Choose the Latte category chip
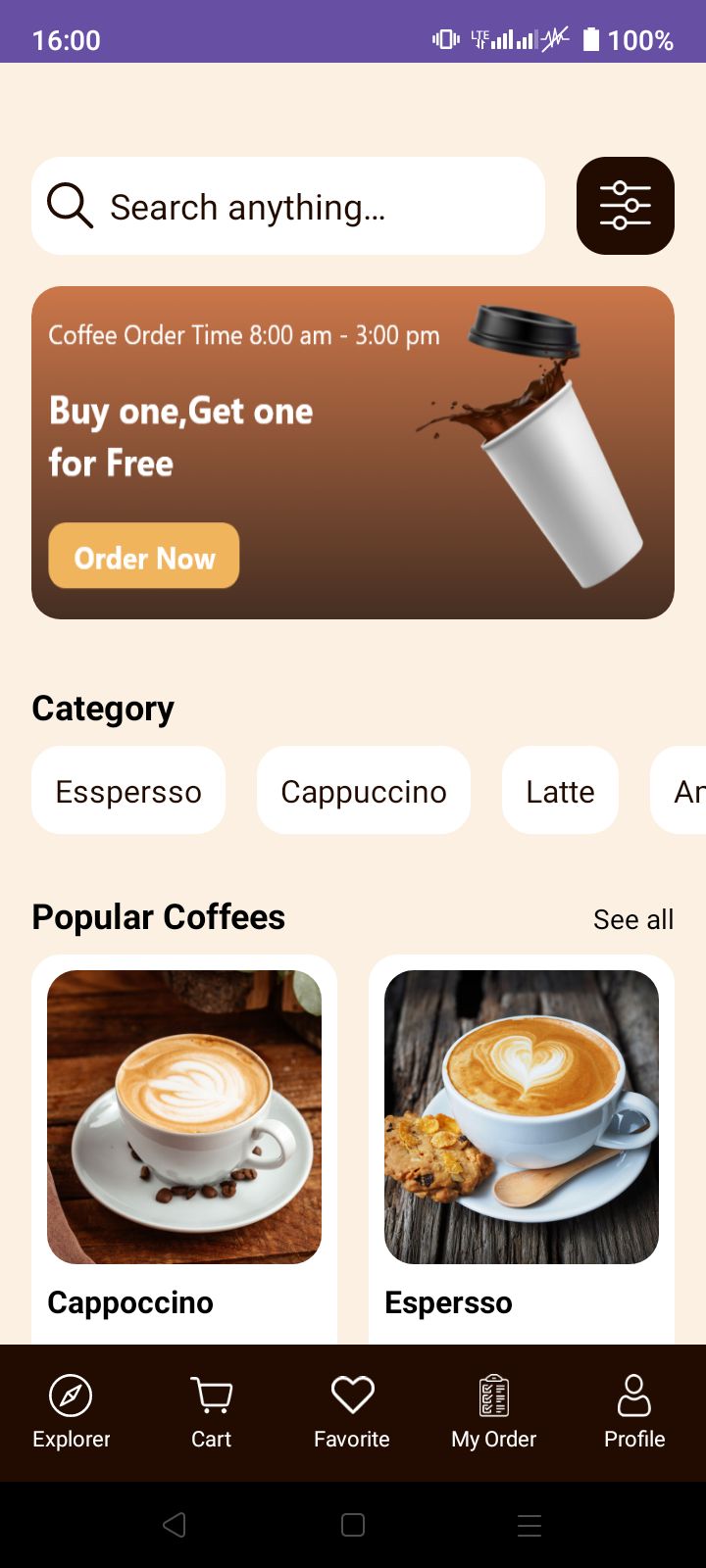The width and height of the screenshot is (706, 1568). tap(560, 790)
